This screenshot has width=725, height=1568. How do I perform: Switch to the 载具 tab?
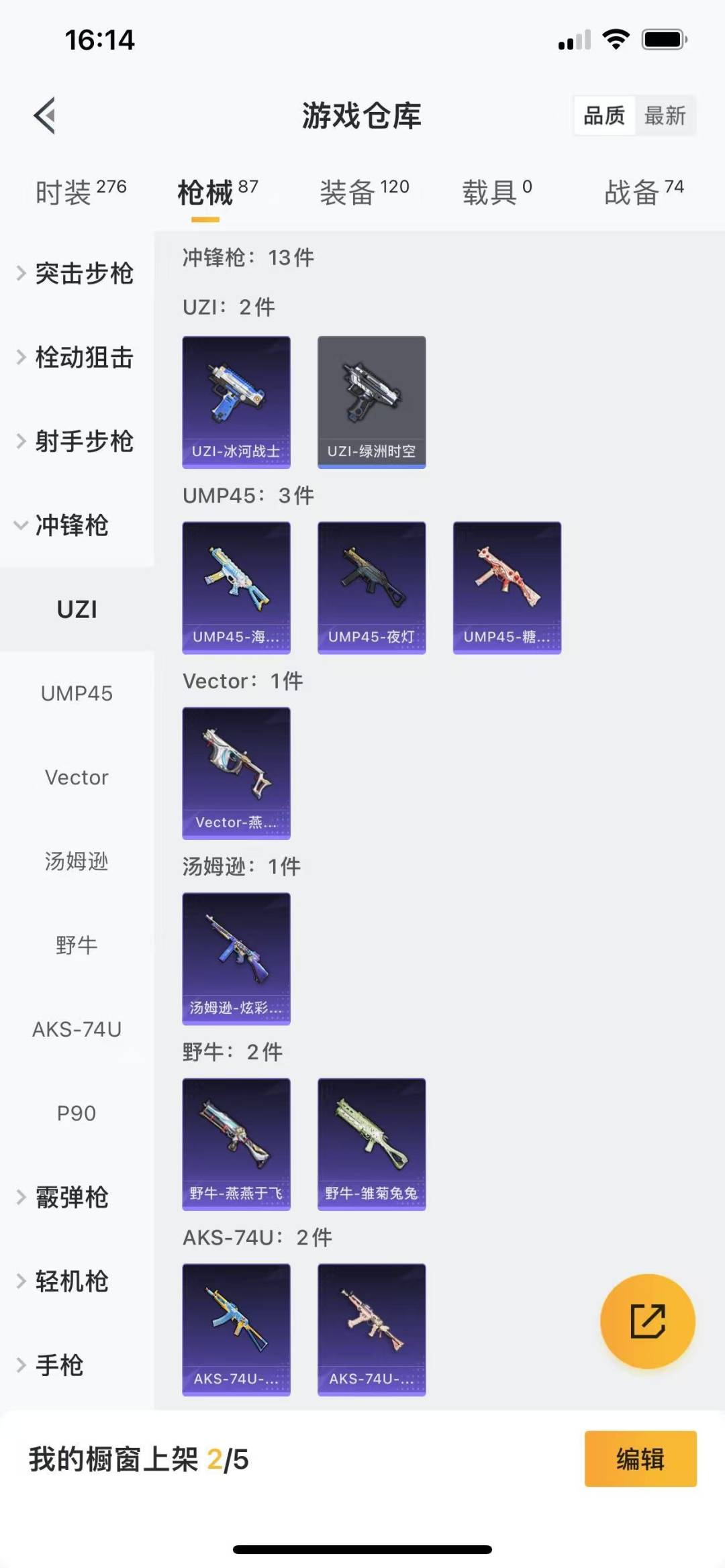[x=497, y=193]
